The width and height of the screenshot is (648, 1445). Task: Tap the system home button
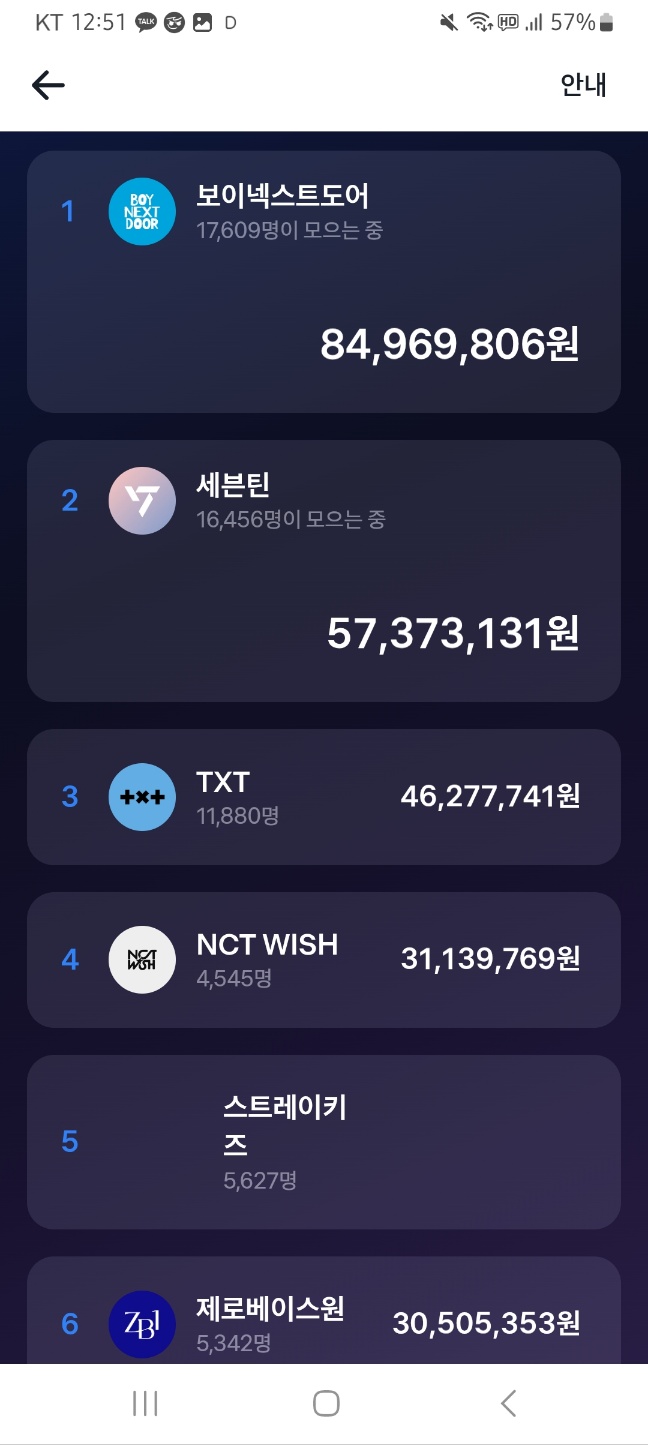pyautogui.click(x=325, y=1403)
